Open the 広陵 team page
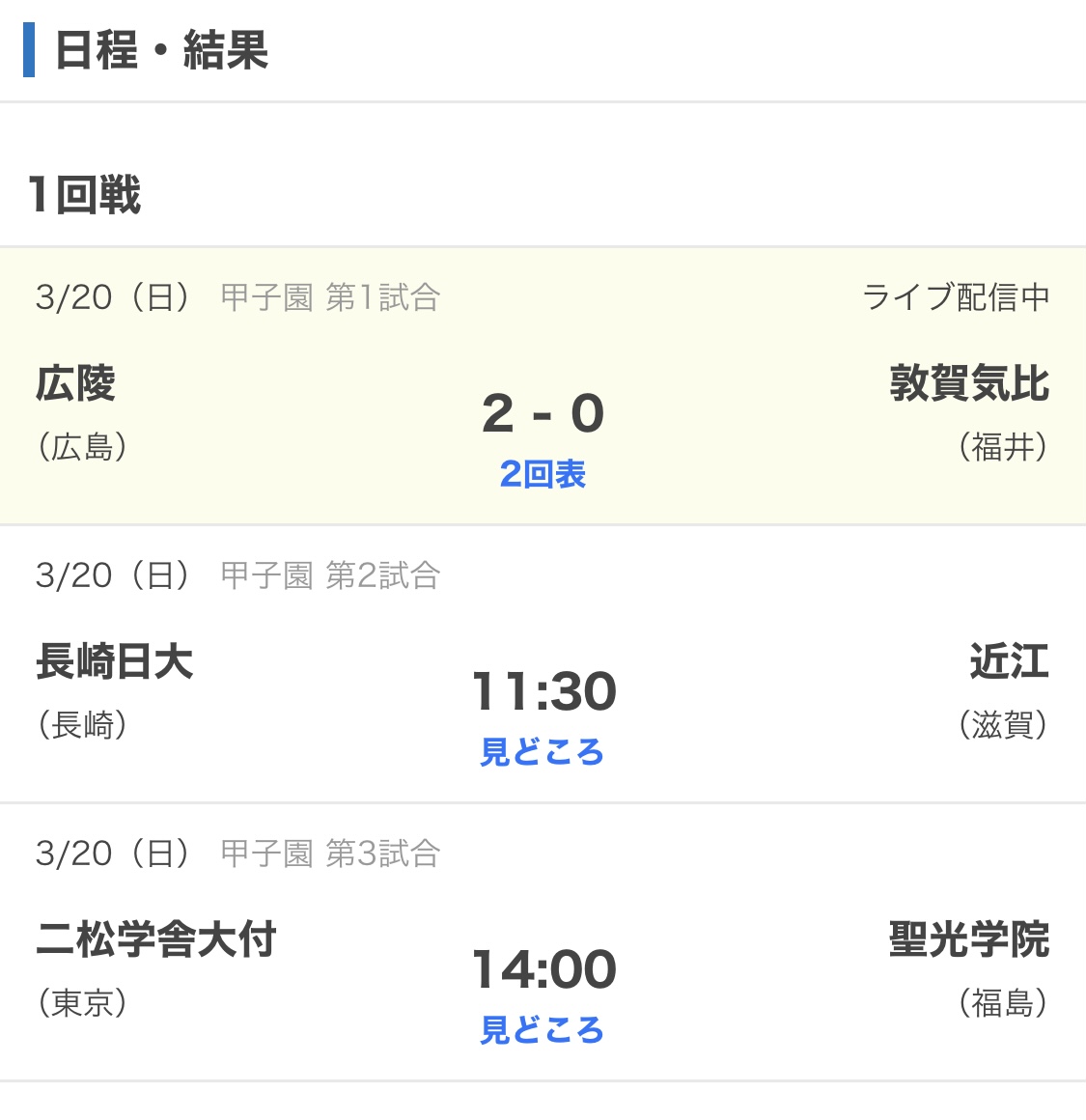Viewport: 1086px width, 1120px height. point(77,384)
